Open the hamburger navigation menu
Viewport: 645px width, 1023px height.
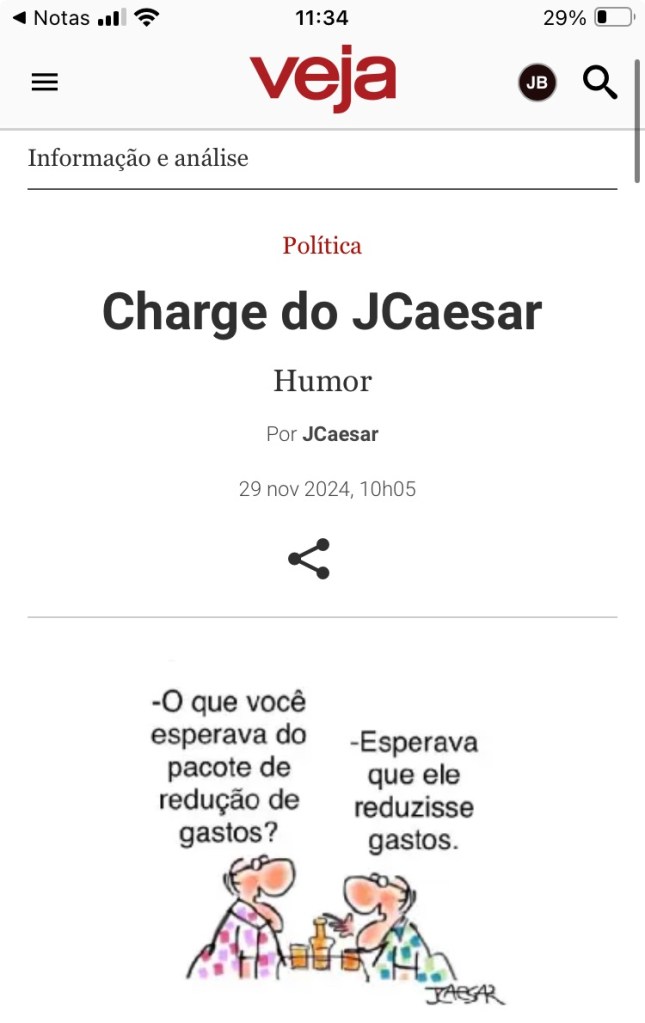(x=45, y=82)
